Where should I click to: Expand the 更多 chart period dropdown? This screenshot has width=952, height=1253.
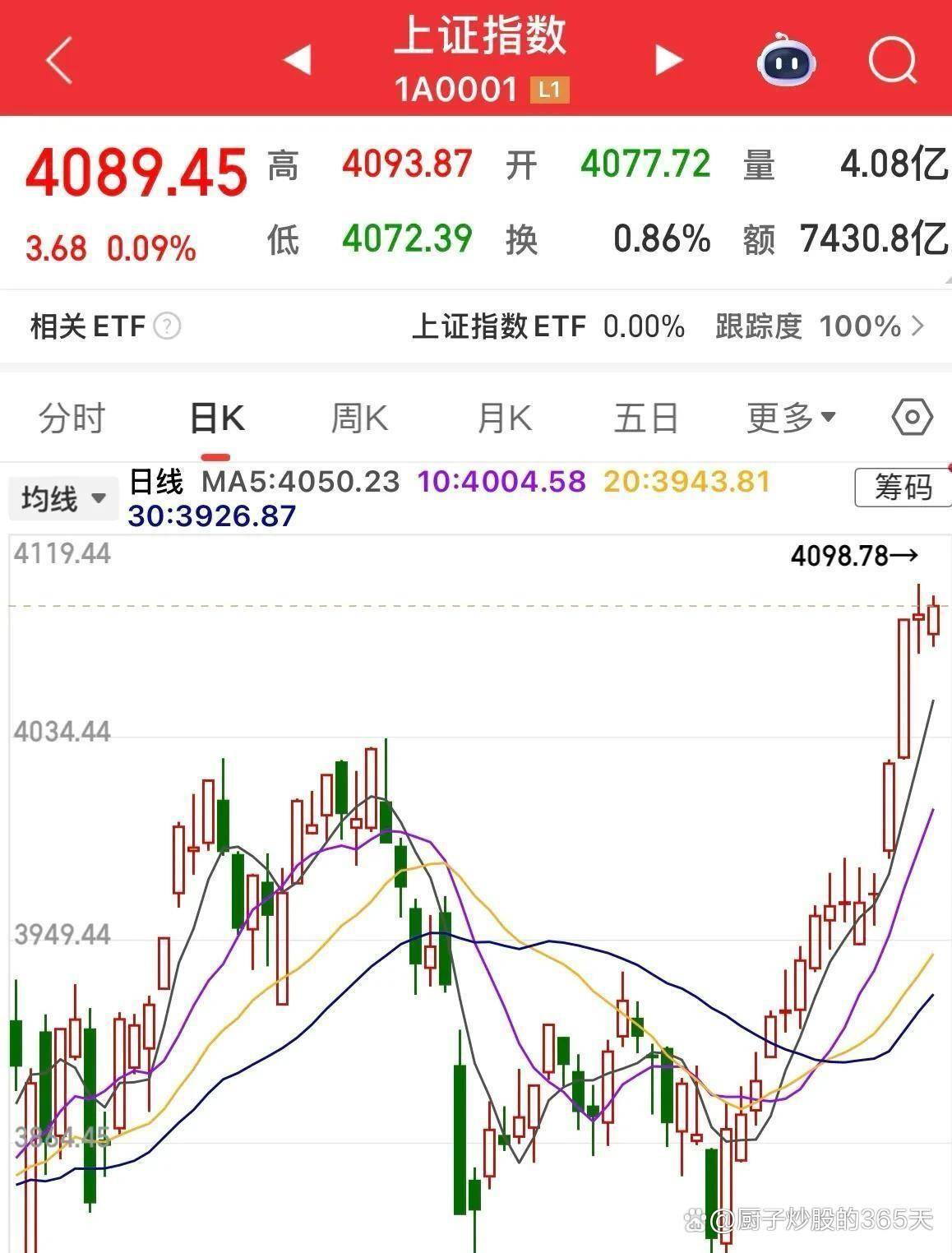pos(791,418)
